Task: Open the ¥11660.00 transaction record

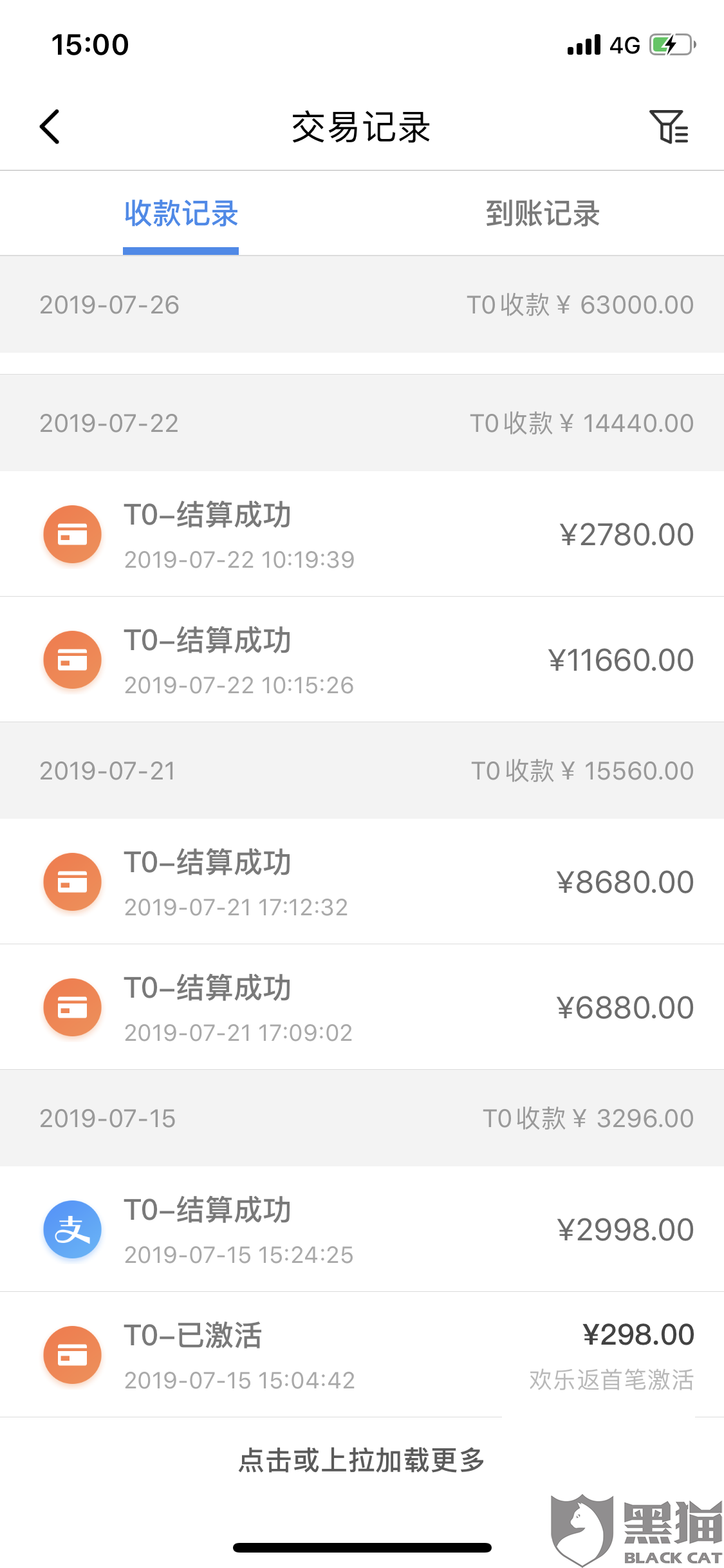Action: [x=362, y=660]
